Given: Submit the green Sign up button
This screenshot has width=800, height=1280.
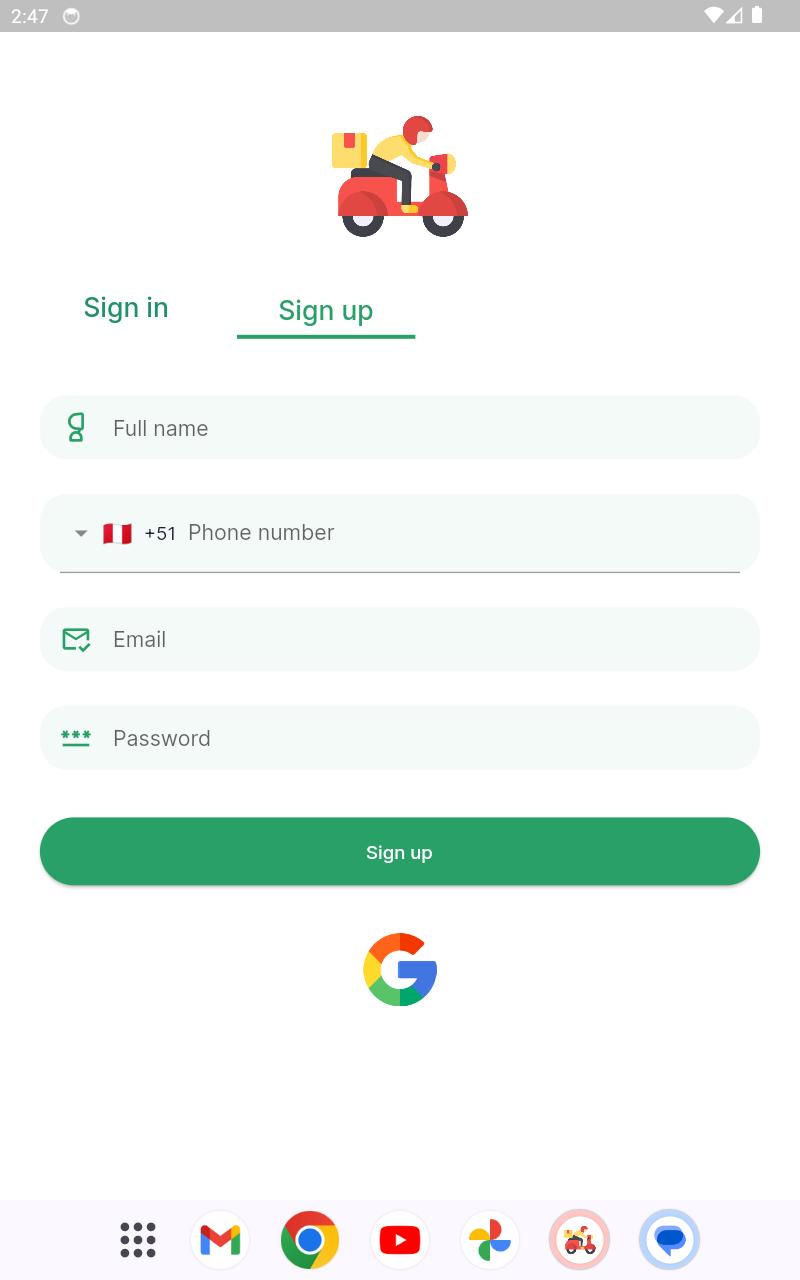Looking at the screenshot, I should tap(400, 852).
